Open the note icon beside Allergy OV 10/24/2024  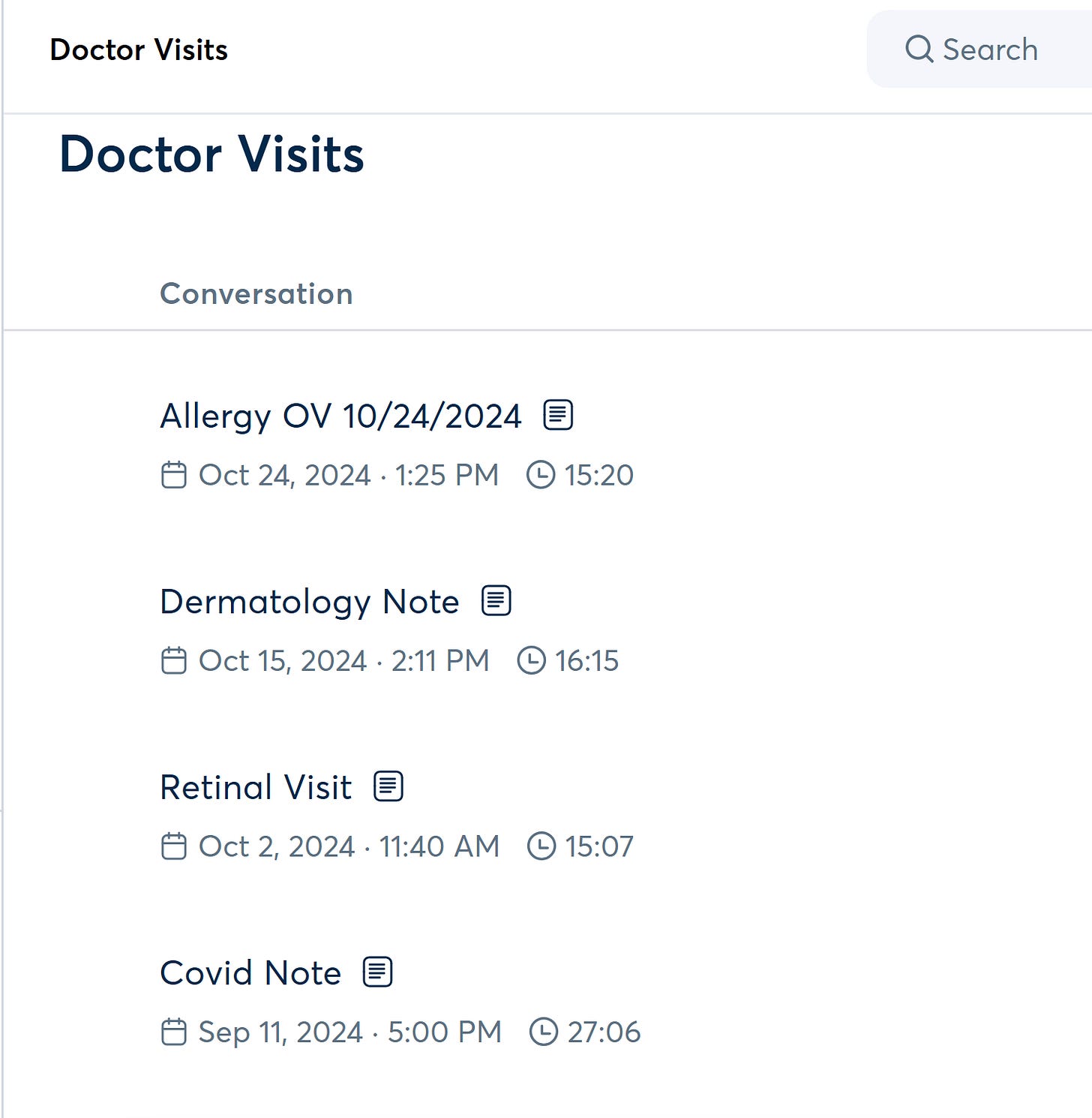[x=558, y=415]
